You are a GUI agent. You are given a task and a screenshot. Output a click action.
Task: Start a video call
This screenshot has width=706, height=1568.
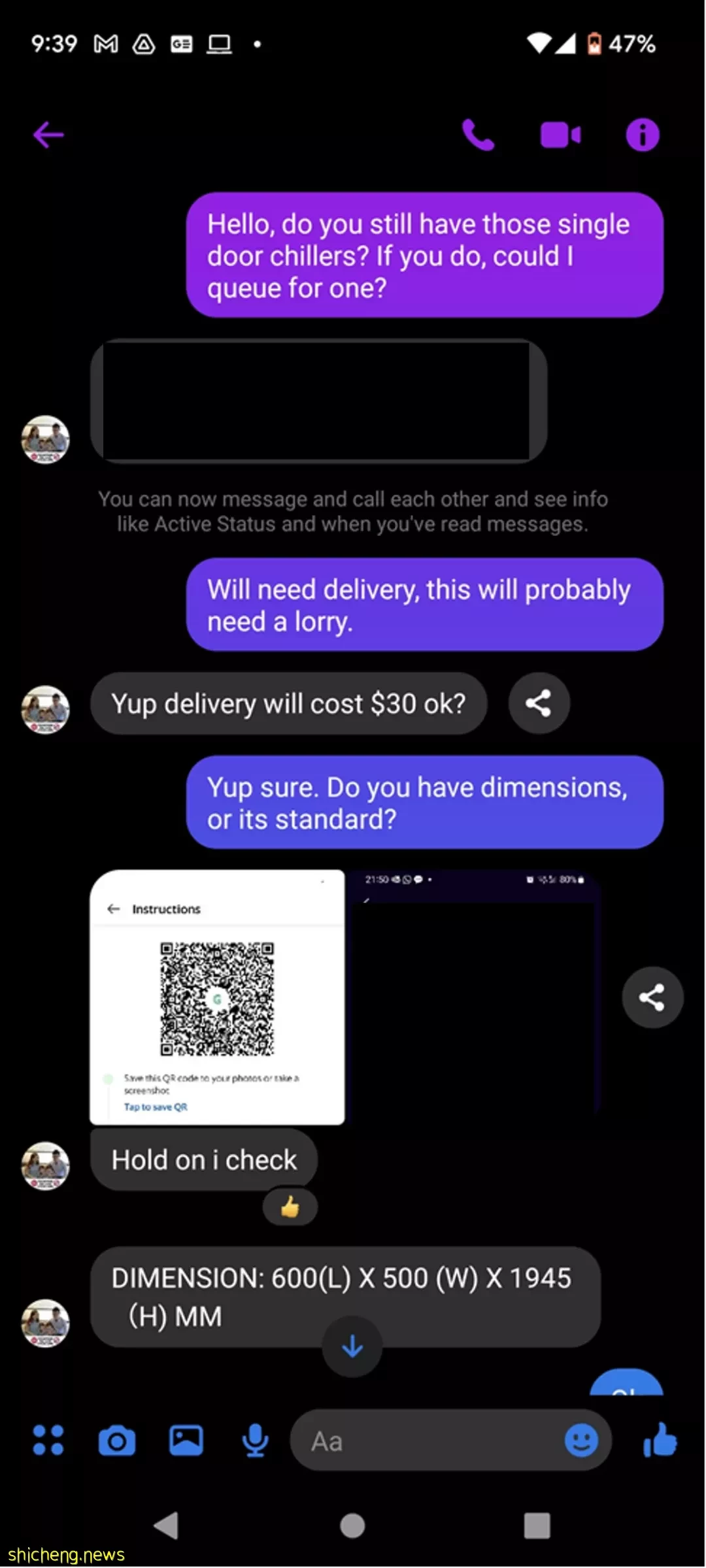[560, 135]
